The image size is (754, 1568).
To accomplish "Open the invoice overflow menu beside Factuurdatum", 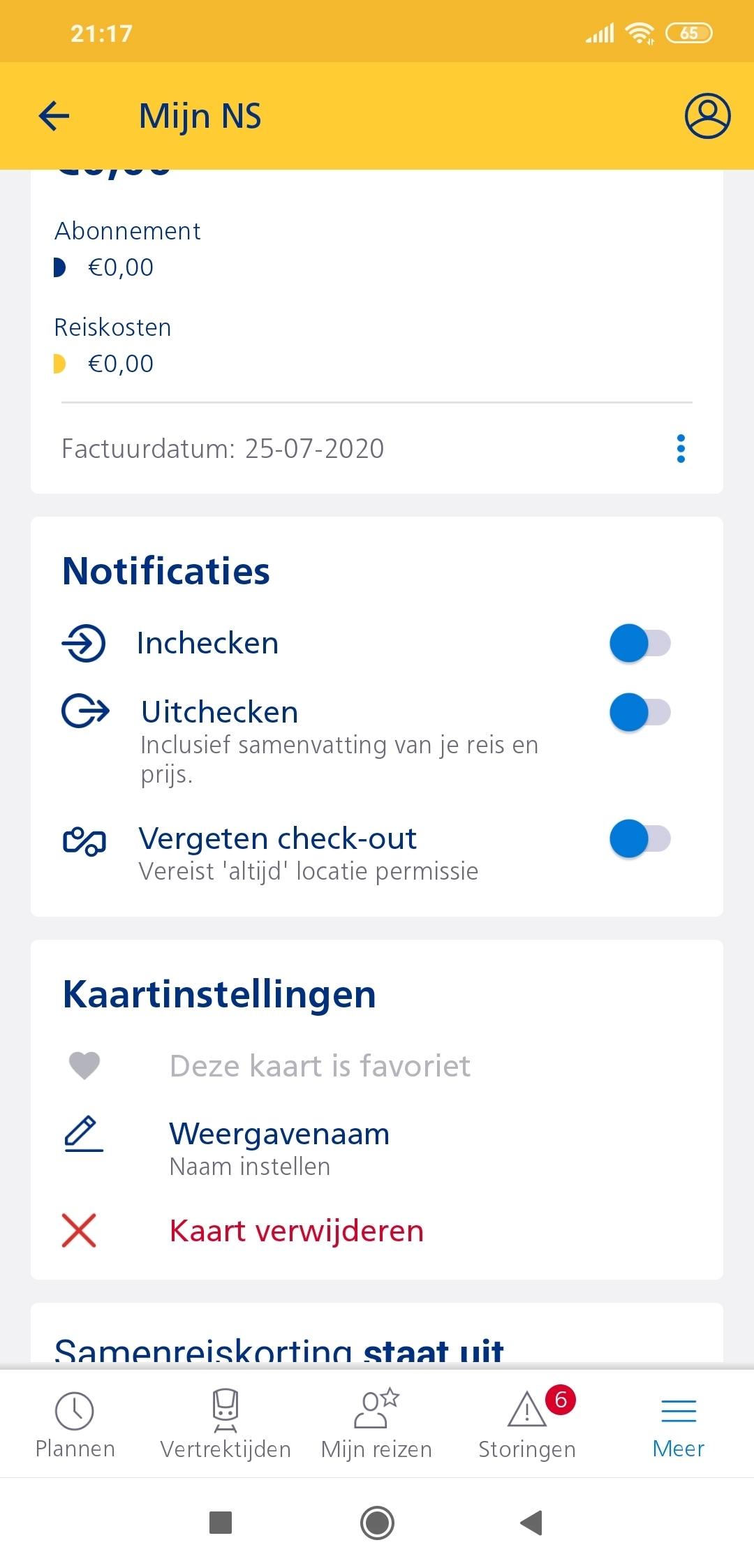I will click(681, 449).
